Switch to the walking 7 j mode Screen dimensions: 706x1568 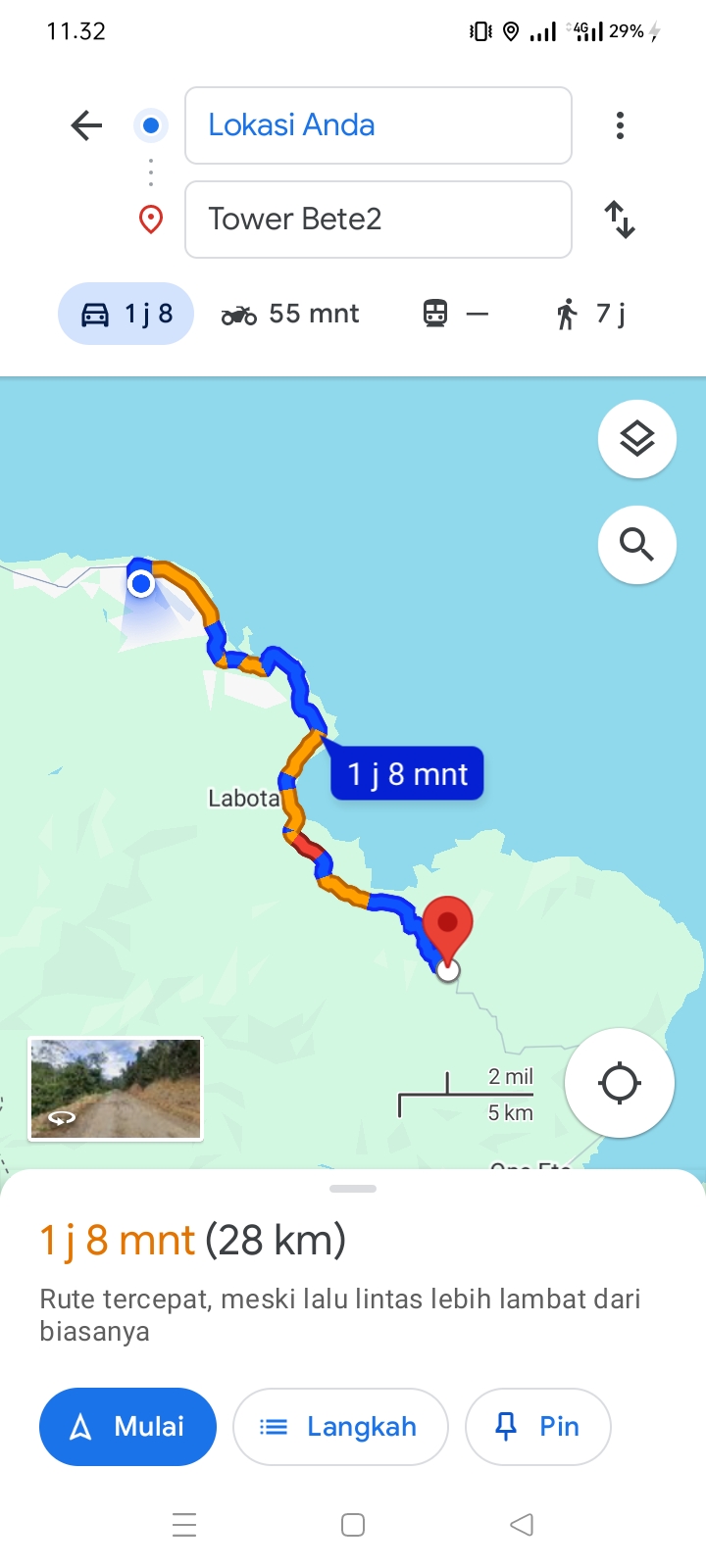(x=590, y=314)
